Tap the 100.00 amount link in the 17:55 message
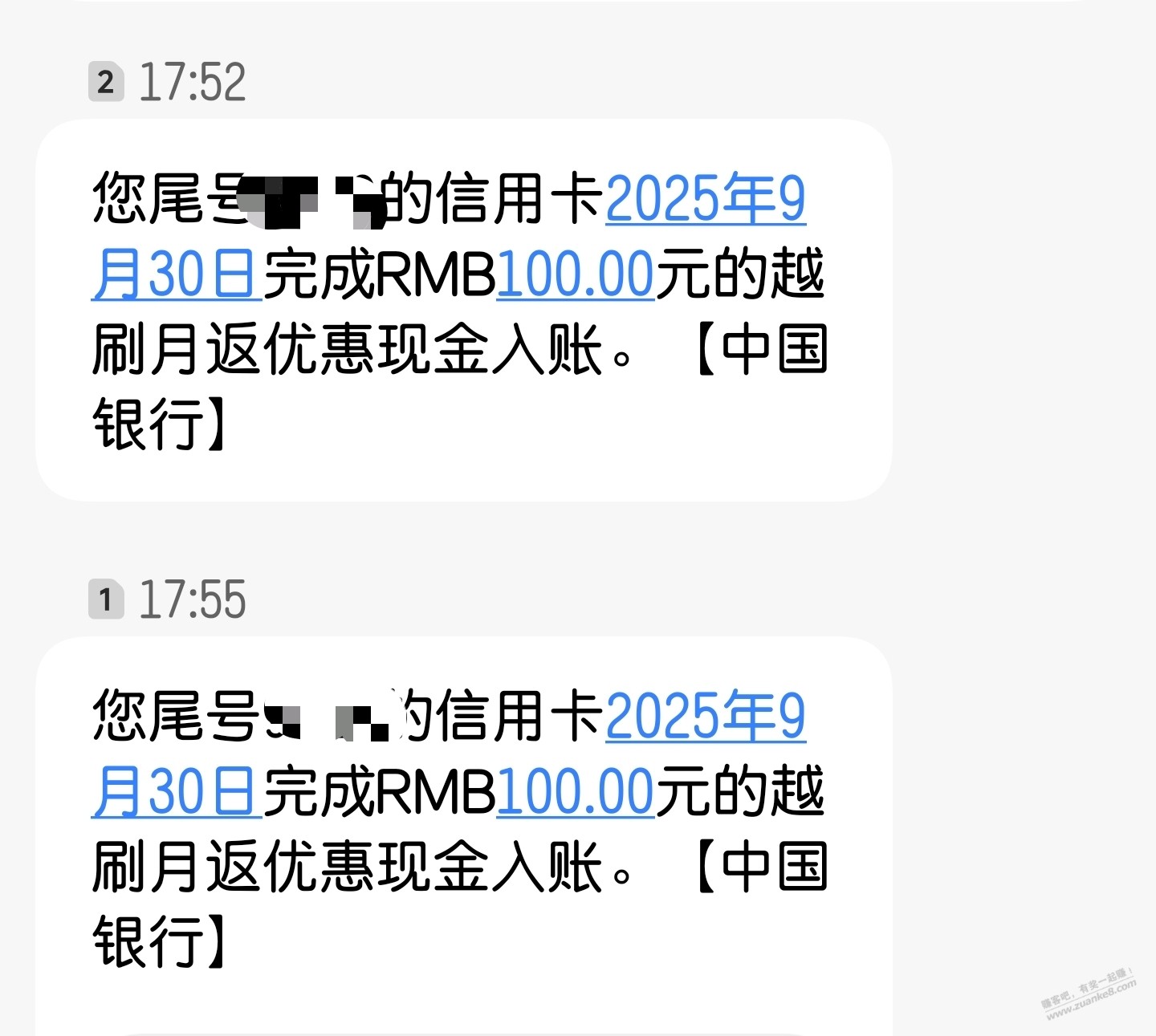 pos(576,793)
